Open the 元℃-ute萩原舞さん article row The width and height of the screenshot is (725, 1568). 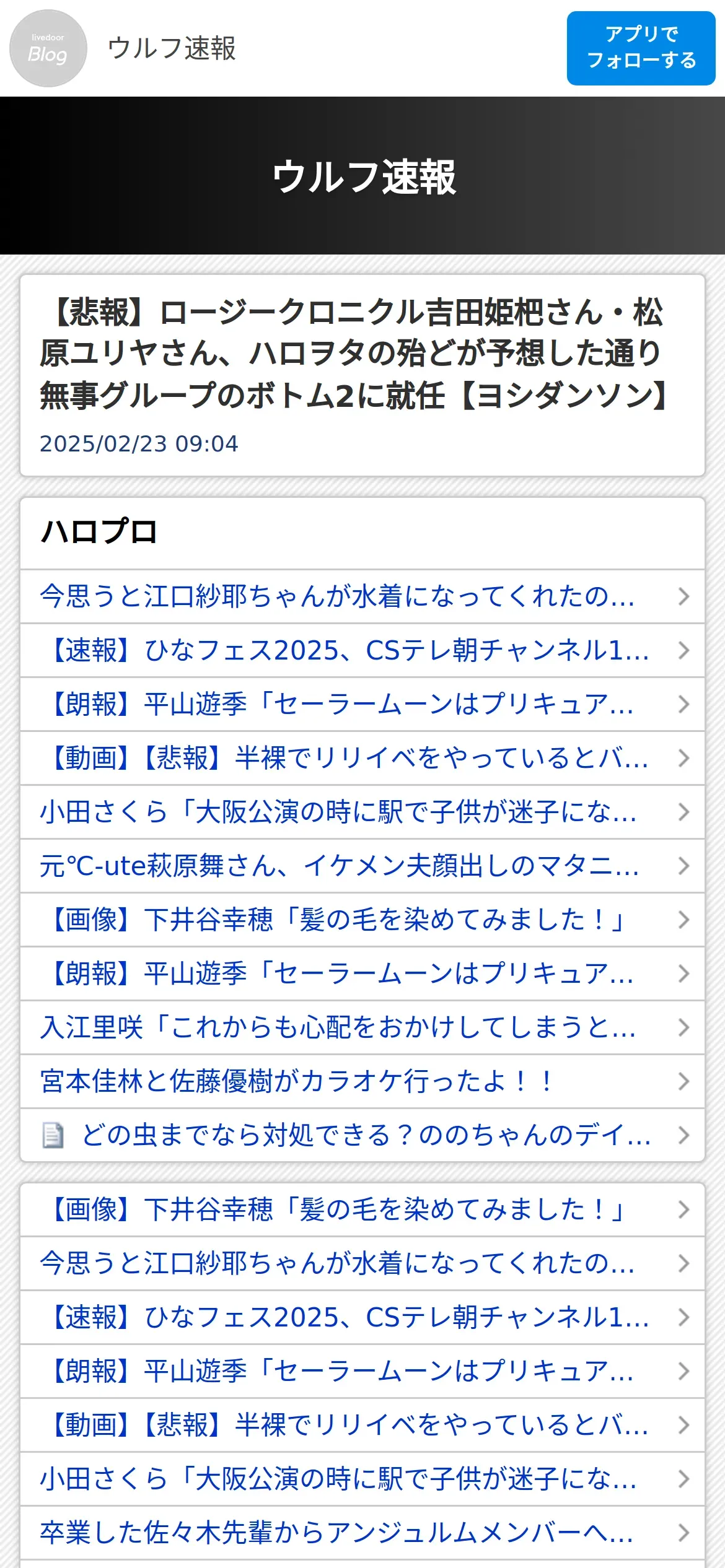coord(362,866)
